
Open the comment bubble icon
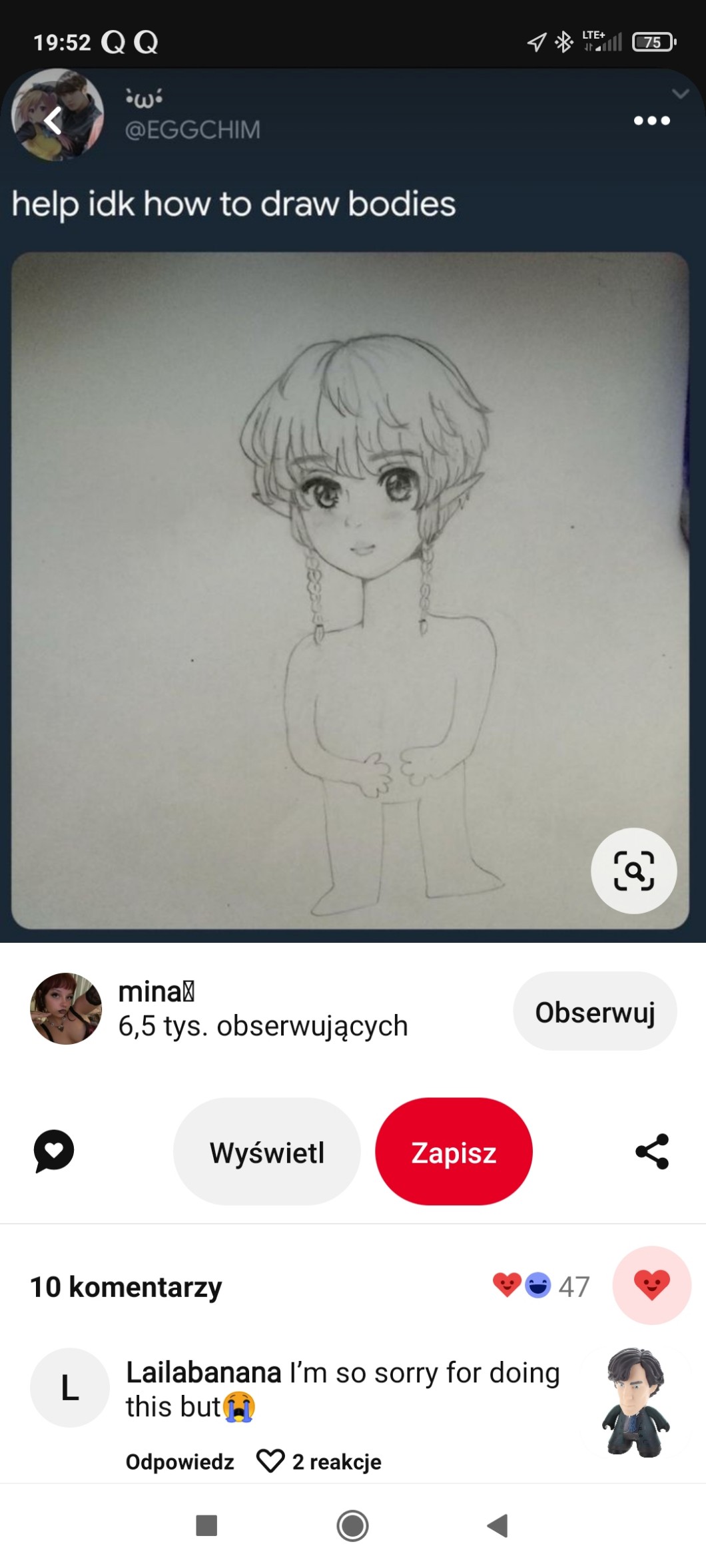(54, 1151)
